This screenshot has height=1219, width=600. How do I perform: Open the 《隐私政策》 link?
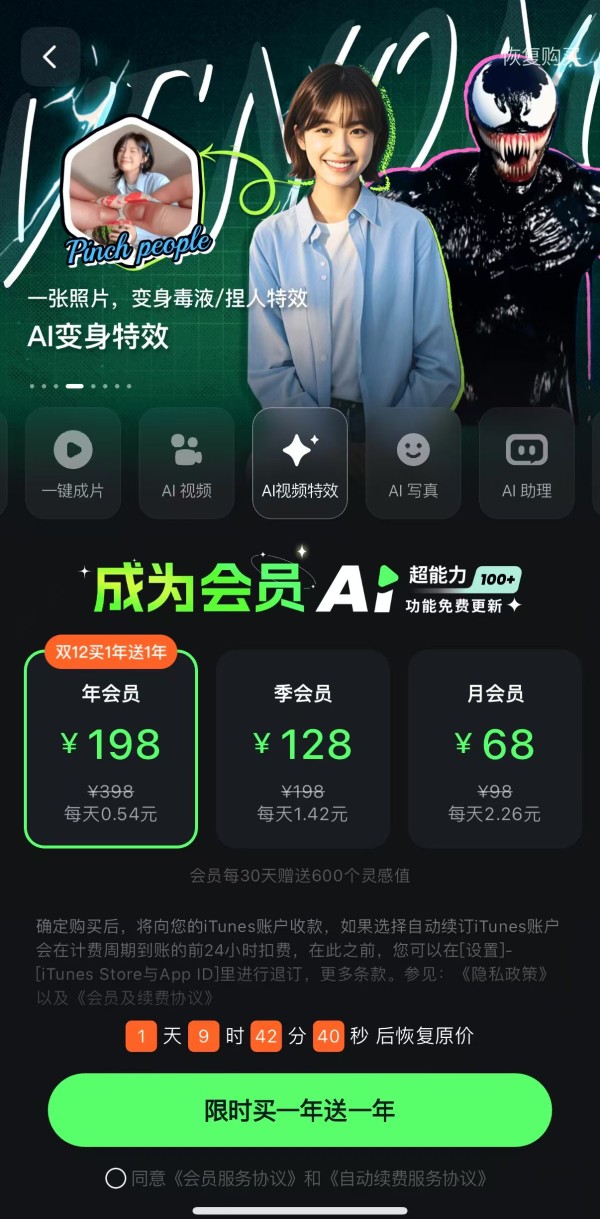click(x=508, y=974)
